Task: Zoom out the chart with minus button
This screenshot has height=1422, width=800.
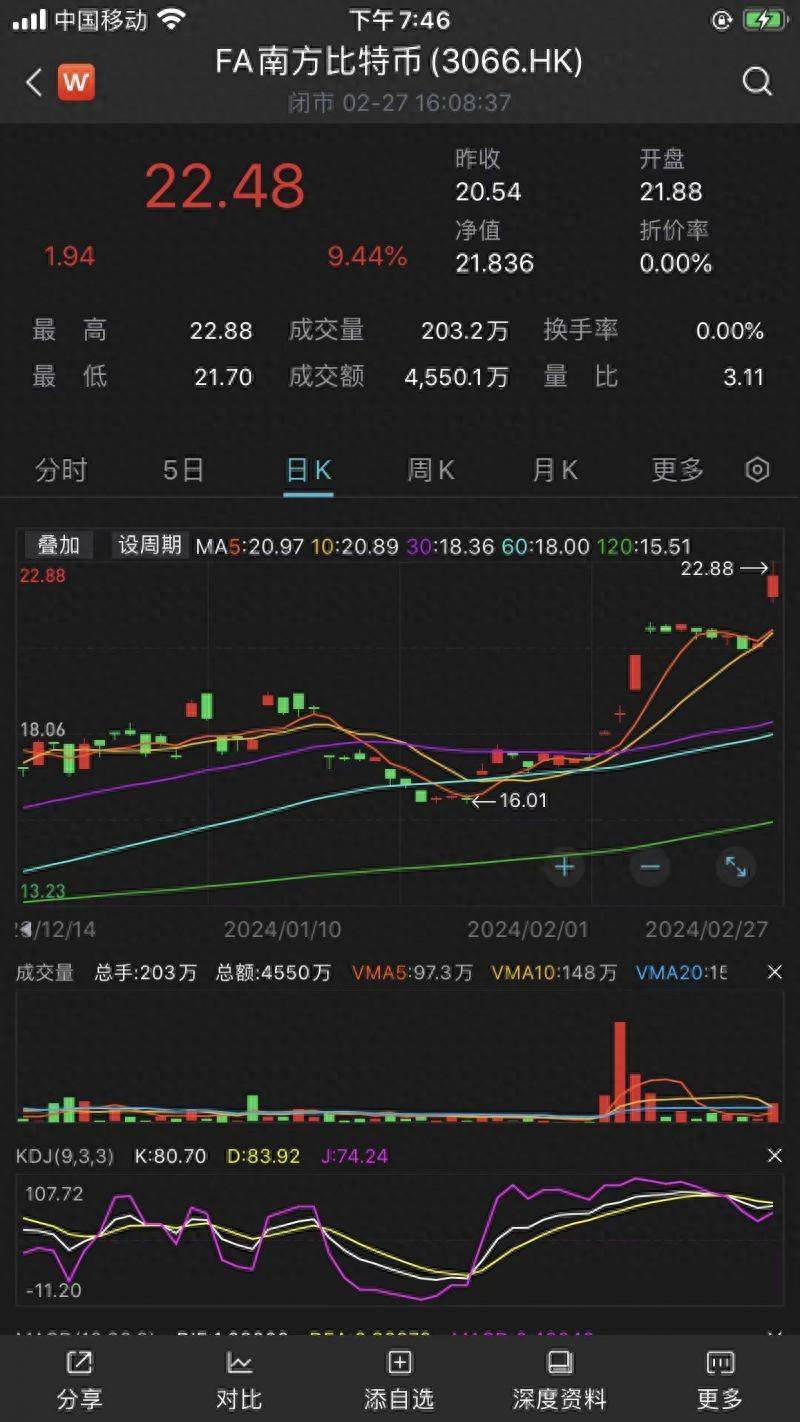Action: tap(650, 866)
